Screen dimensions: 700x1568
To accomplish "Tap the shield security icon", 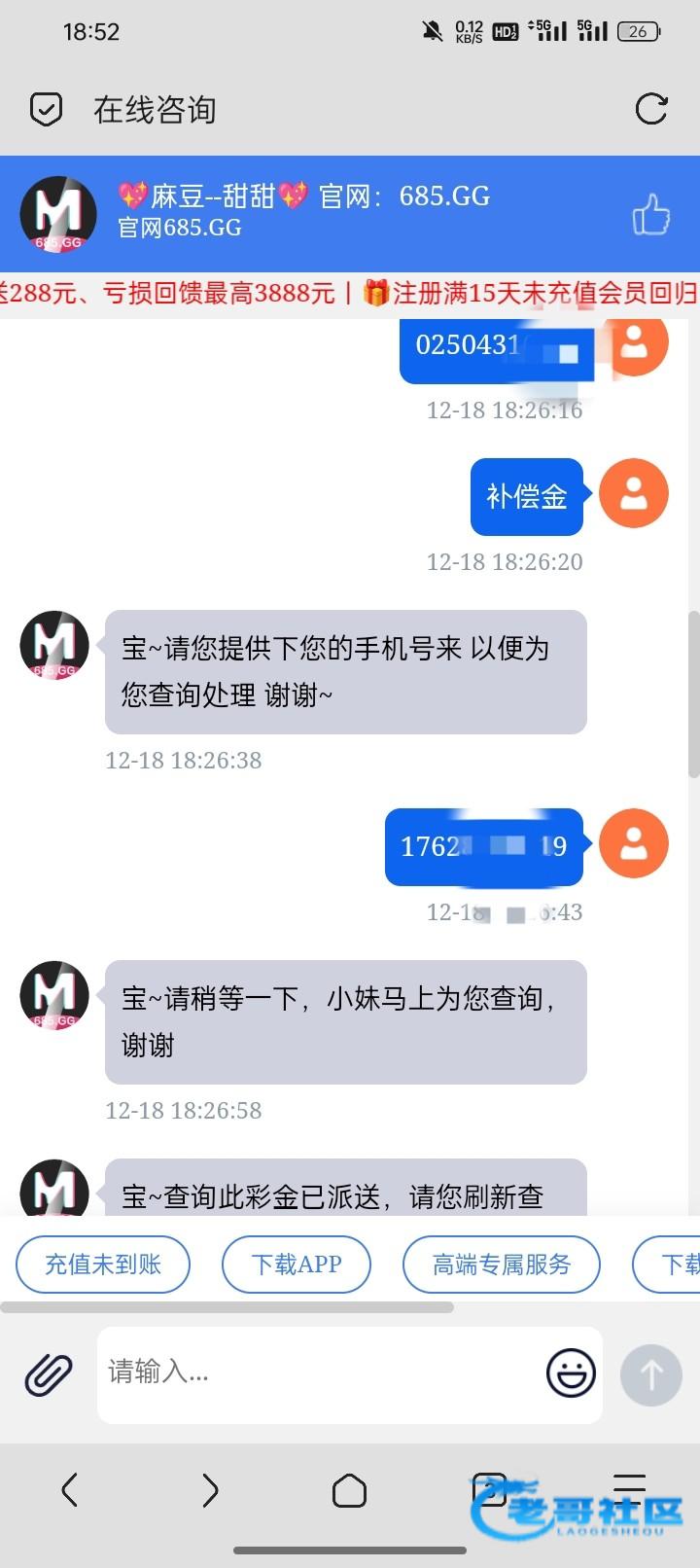I will point(46,109).
